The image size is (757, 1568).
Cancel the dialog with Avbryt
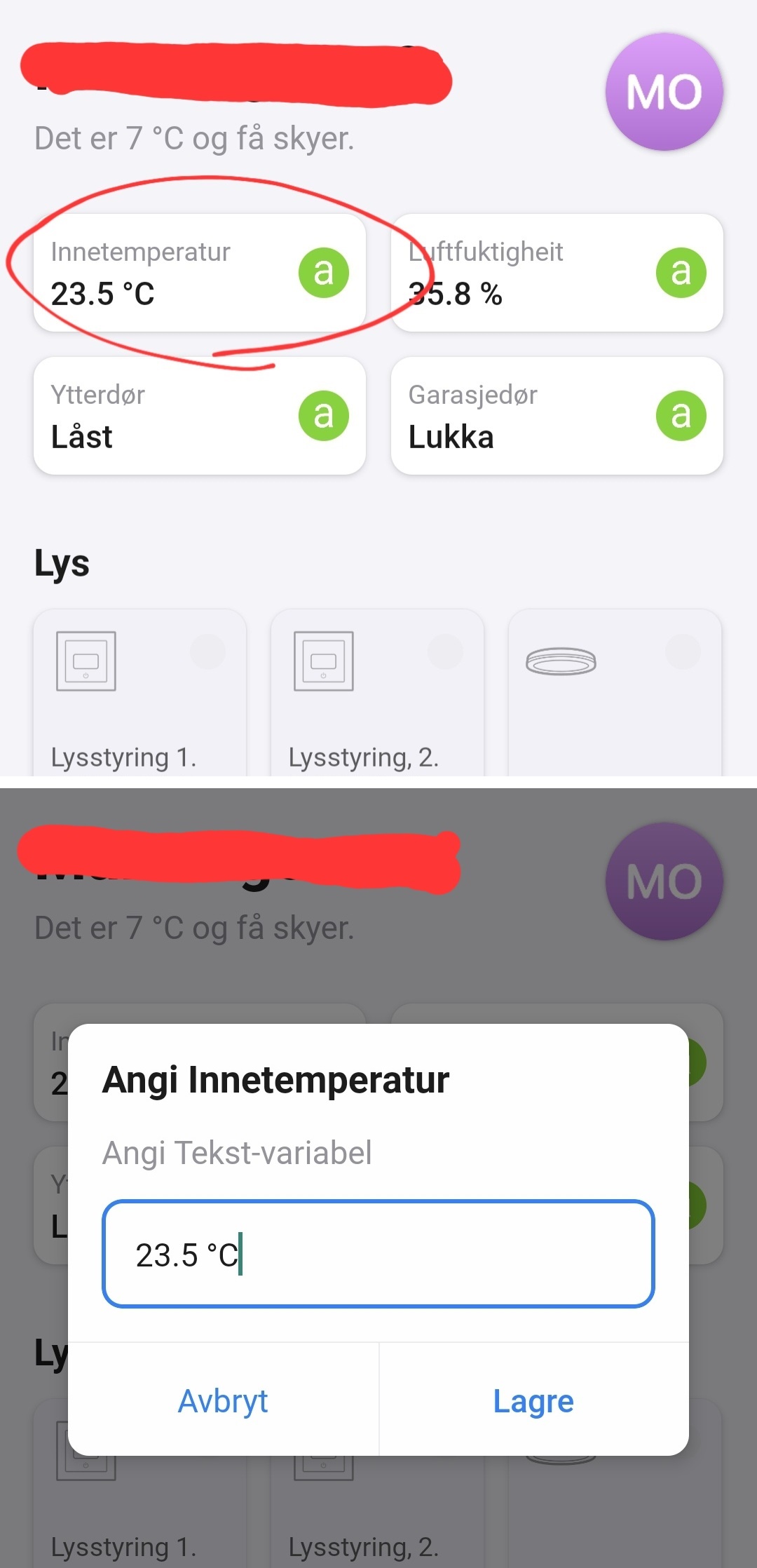(x=223, y=1401)
